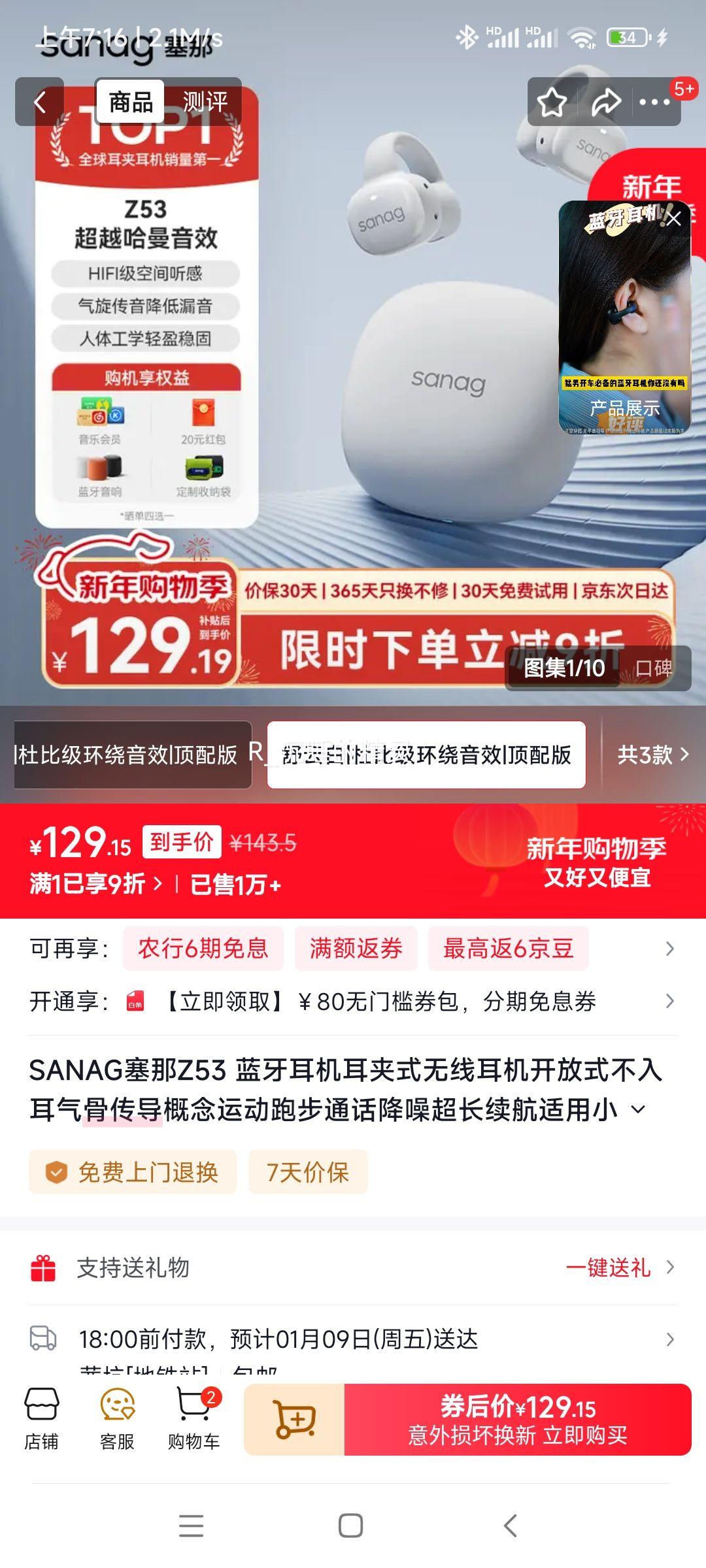Switch to the 测评 tab
706x1568 pixels.
[204, 101]
